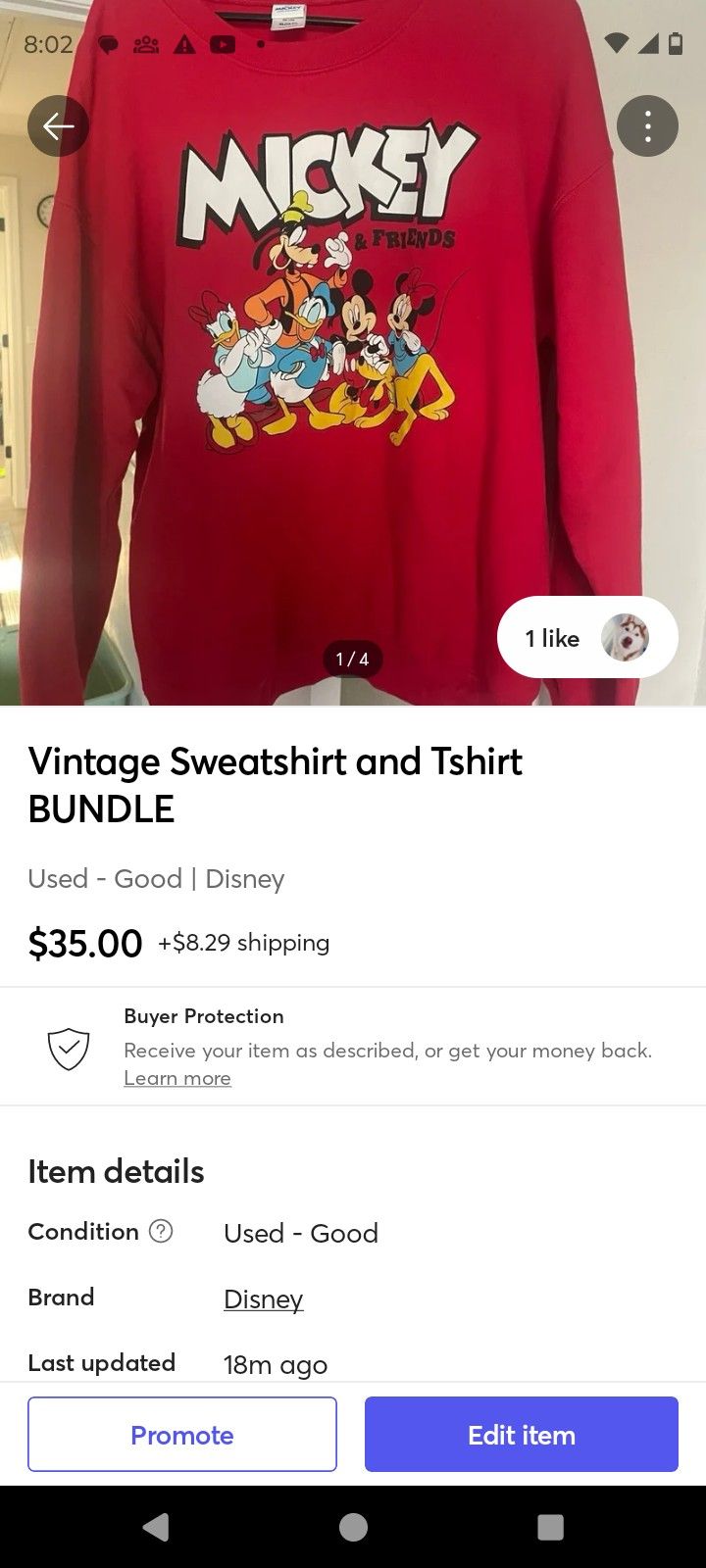
Task: Open recent apps from navigation bar
Action: [550, 1527]
